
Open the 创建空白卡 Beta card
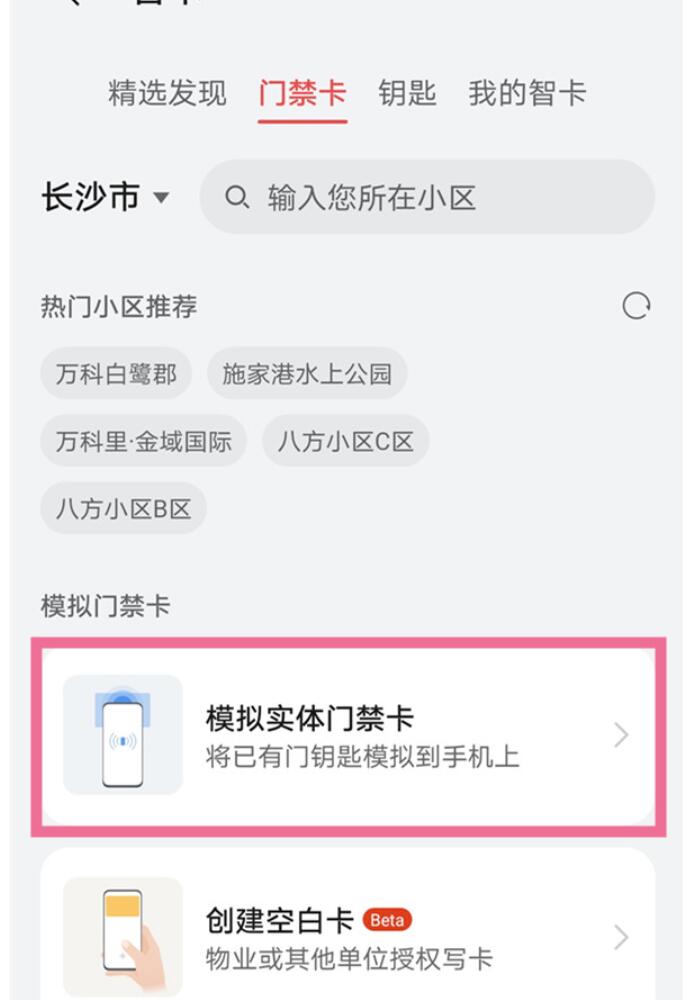pyautogui.click(x=347, y=937)
